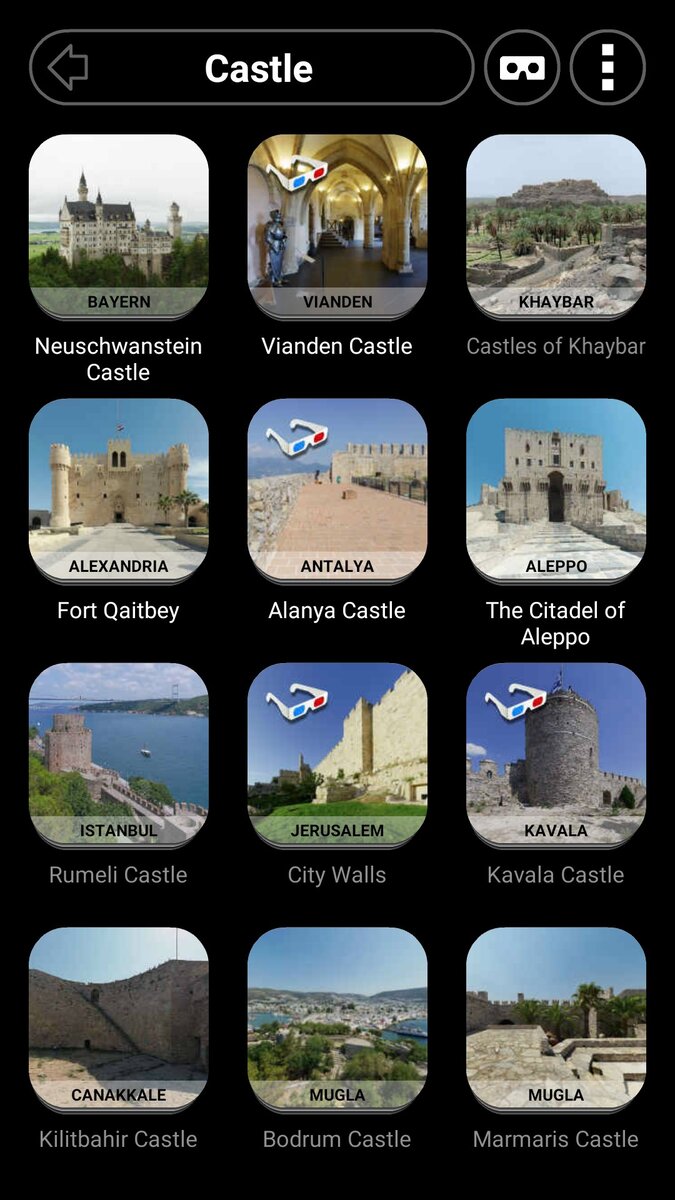This screenshot has height=1200, width=675.
Task: Open the Neuschwanstein Castle panorama
Action: click(118, 226)
